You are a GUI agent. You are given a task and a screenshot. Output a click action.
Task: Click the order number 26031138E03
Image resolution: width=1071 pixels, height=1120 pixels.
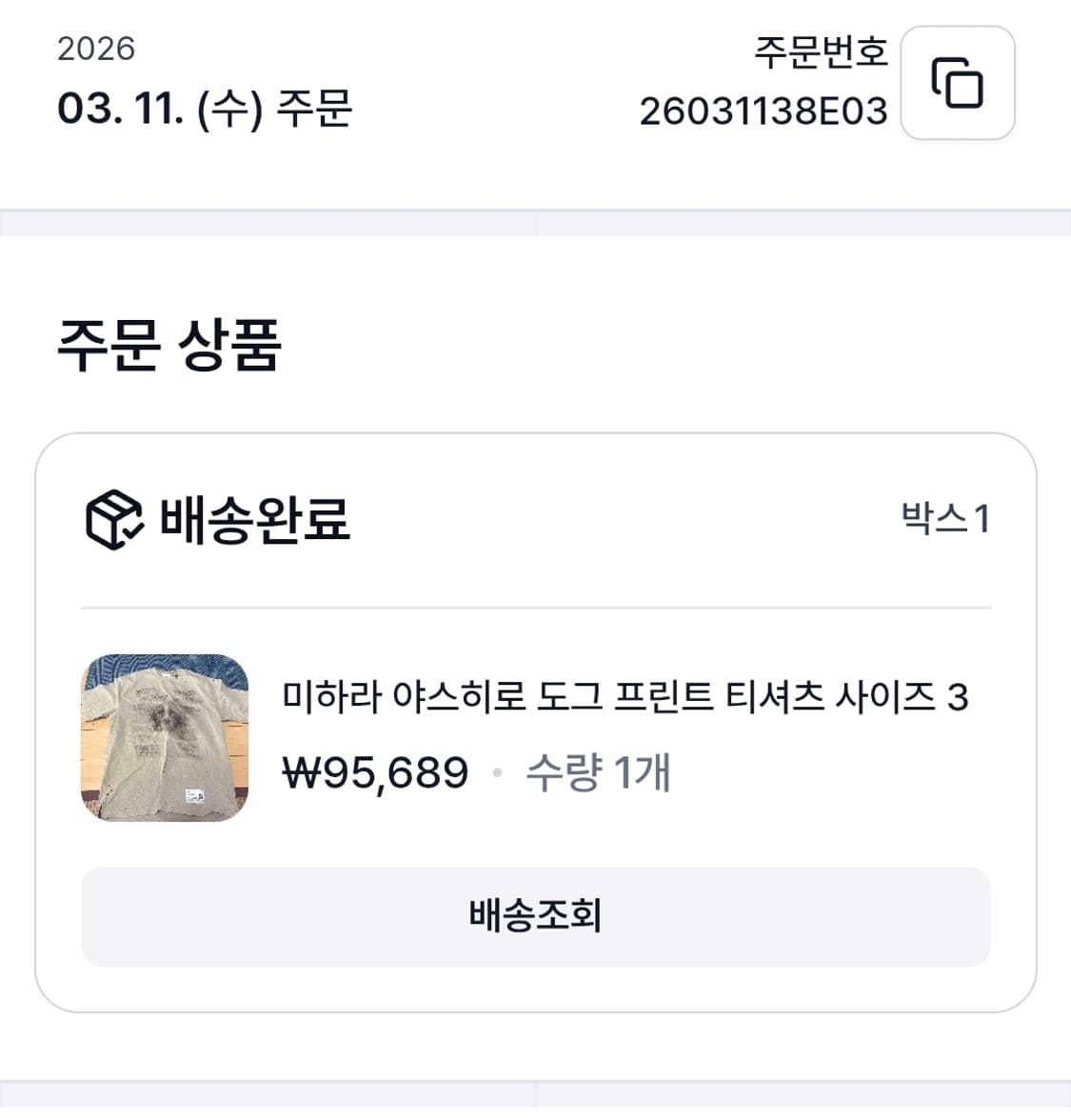[x=764, y=111]
